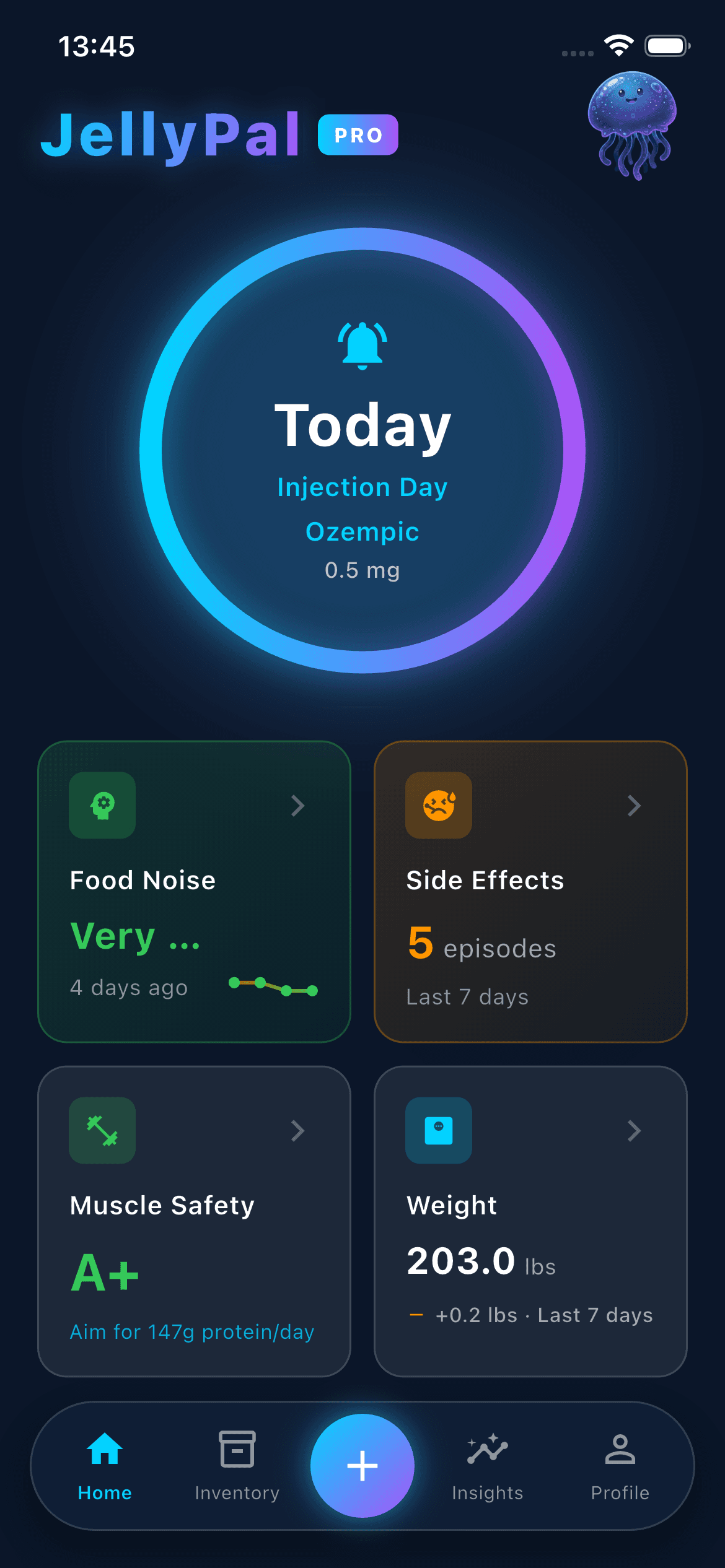Screen dimensions: 725x1568
Task: Tap the Weight scale icon
Action: [438, 1130]
